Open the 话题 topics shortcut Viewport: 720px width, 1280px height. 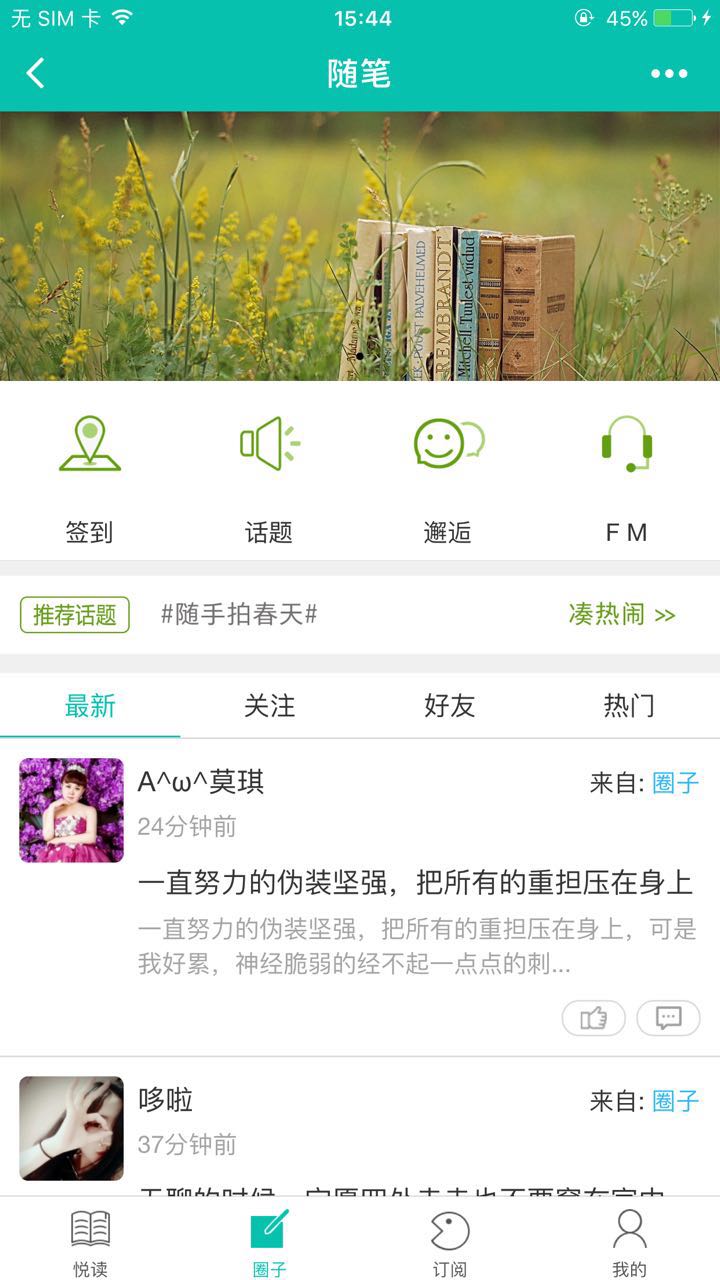coord(269,473)
